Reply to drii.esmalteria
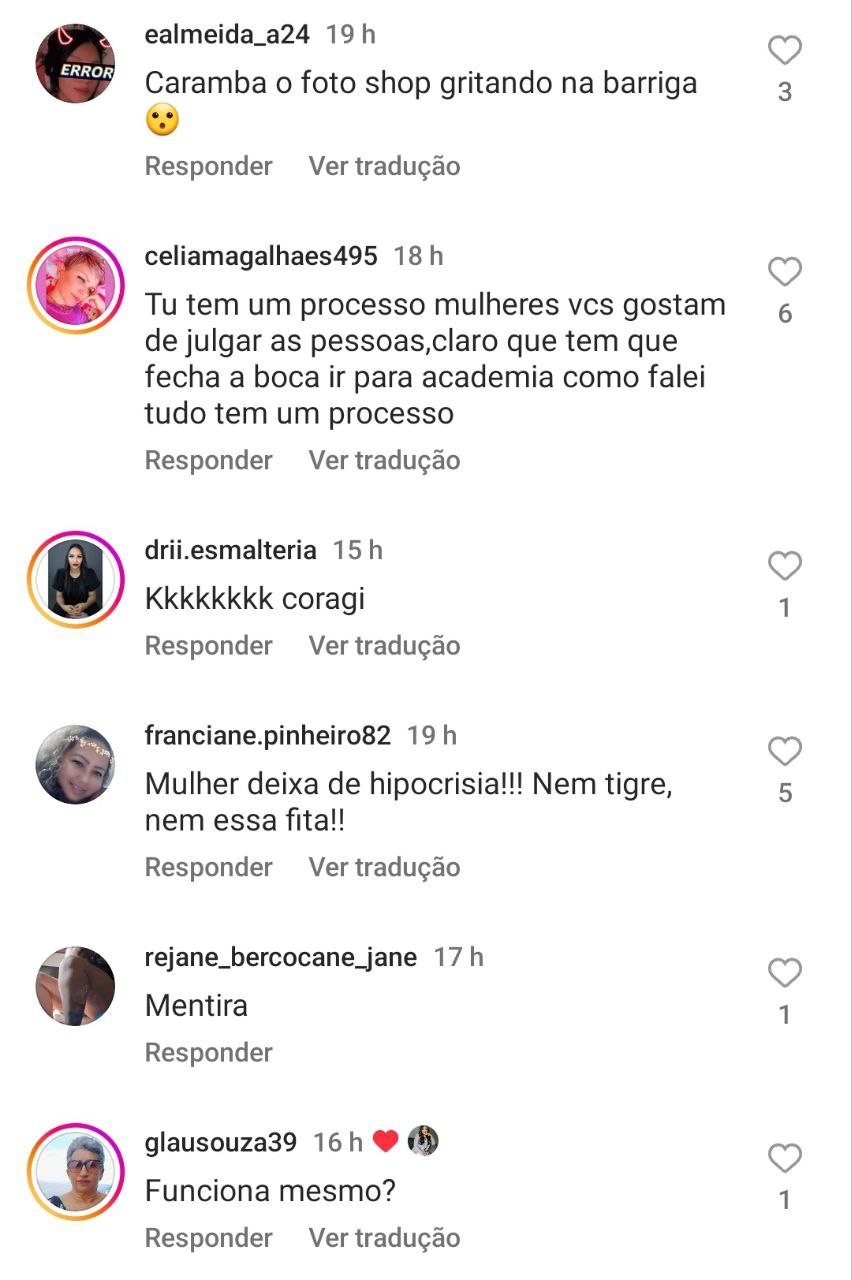Screen dimensions: 852x1280 coord(208,645)
